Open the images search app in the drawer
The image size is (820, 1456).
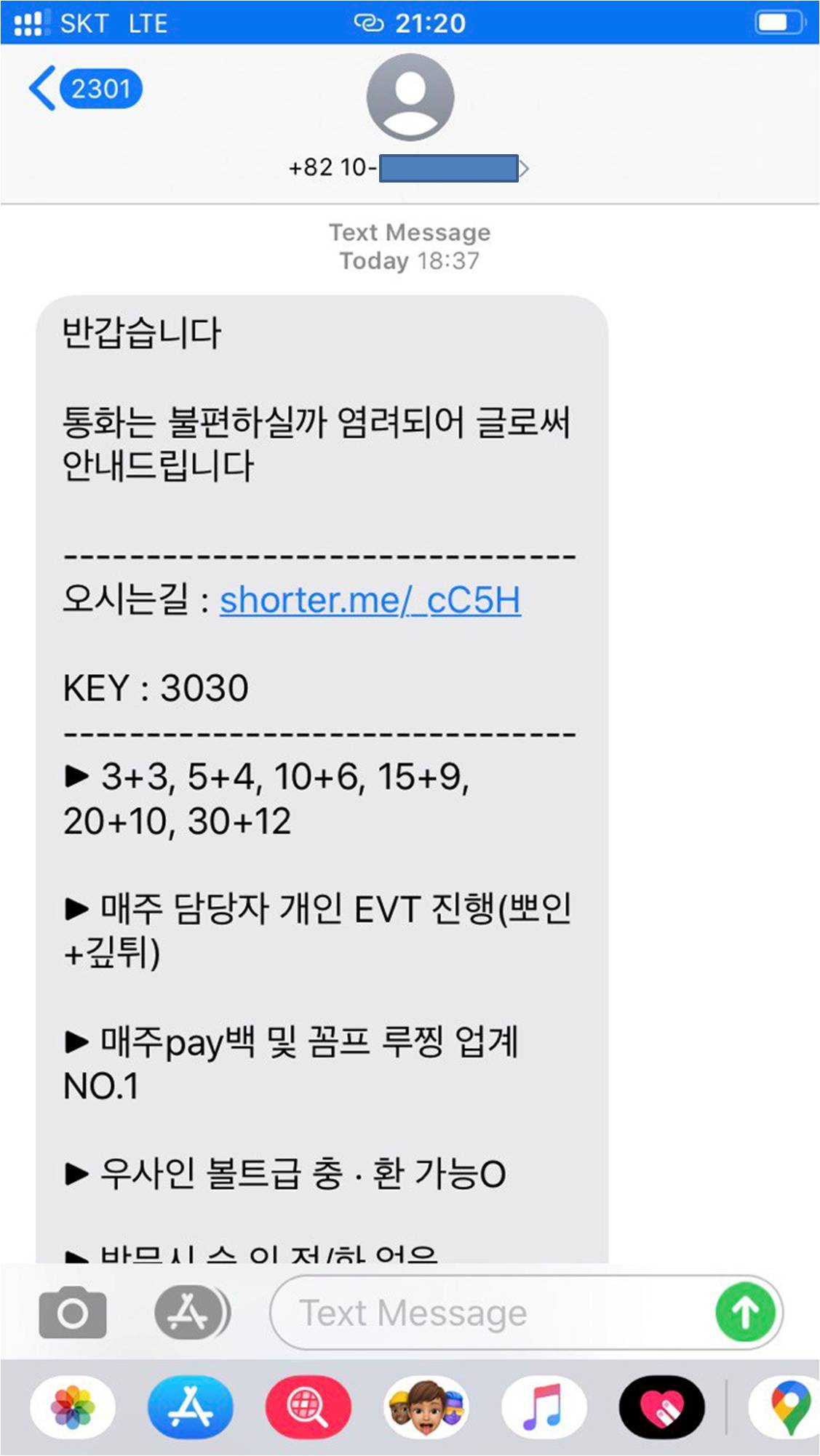pos(309,1407)
